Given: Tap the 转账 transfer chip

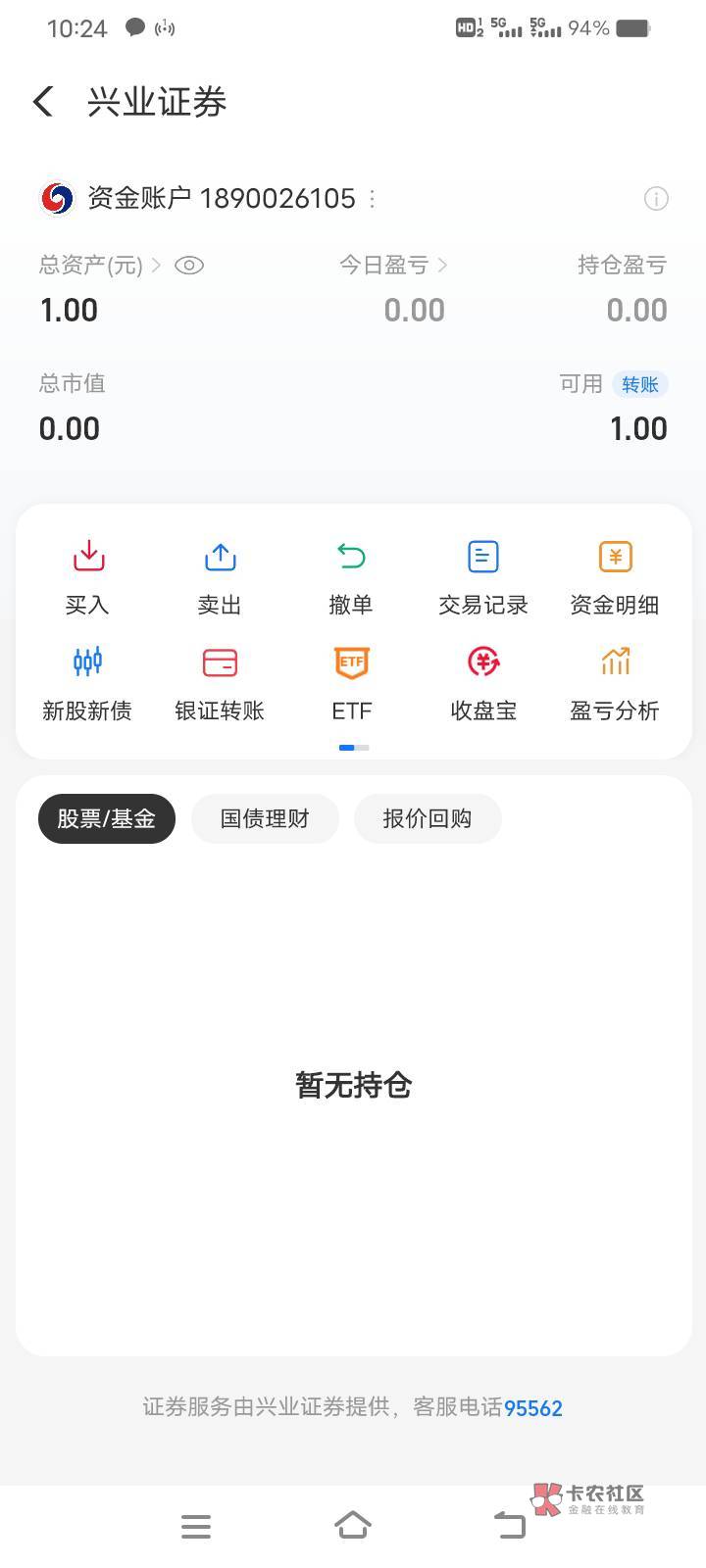Looking at the screenshot, I should tap(639, 384).
